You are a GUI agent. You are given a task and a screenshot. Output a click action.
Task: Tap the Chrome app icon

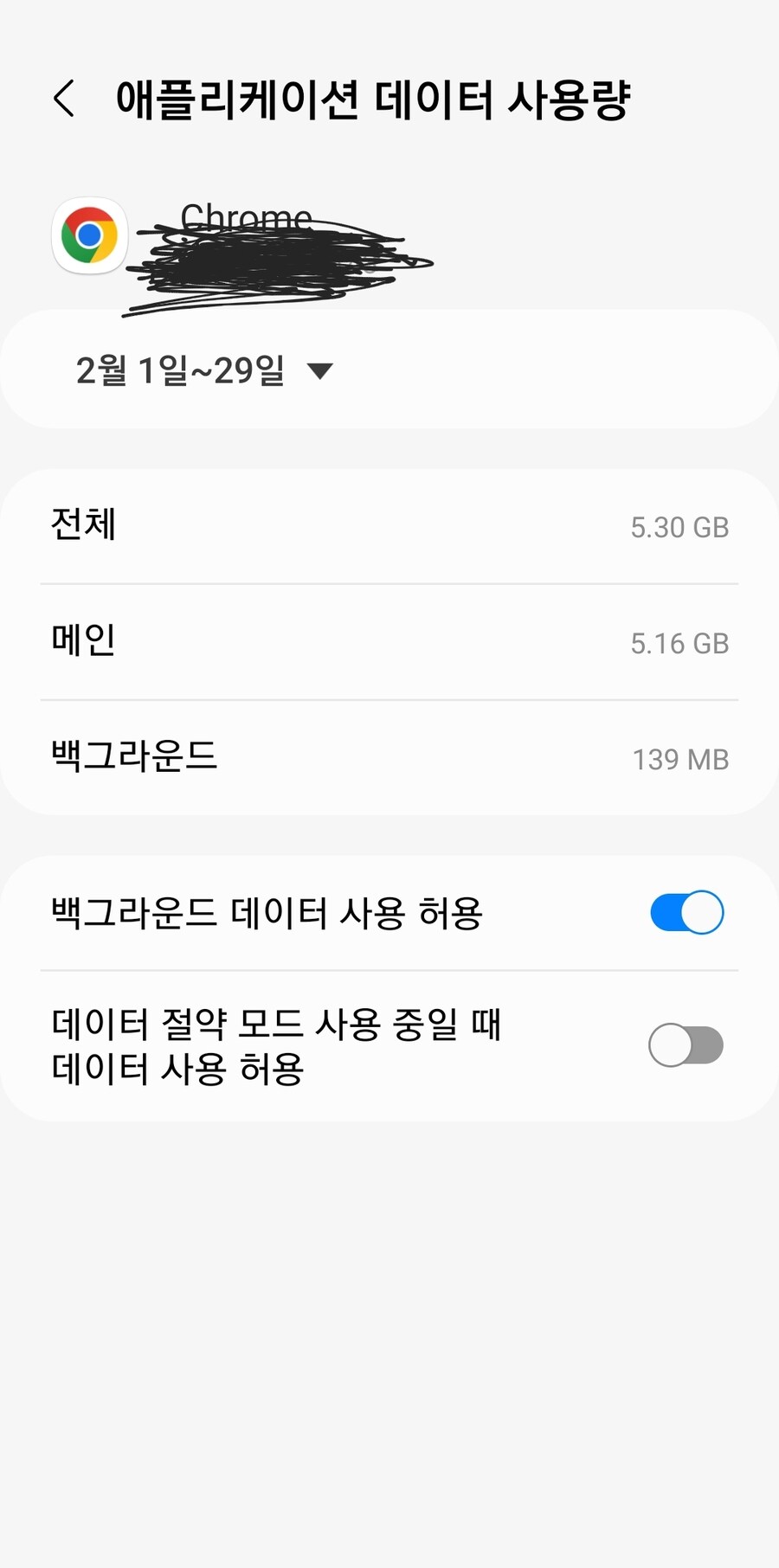[88, 235]
